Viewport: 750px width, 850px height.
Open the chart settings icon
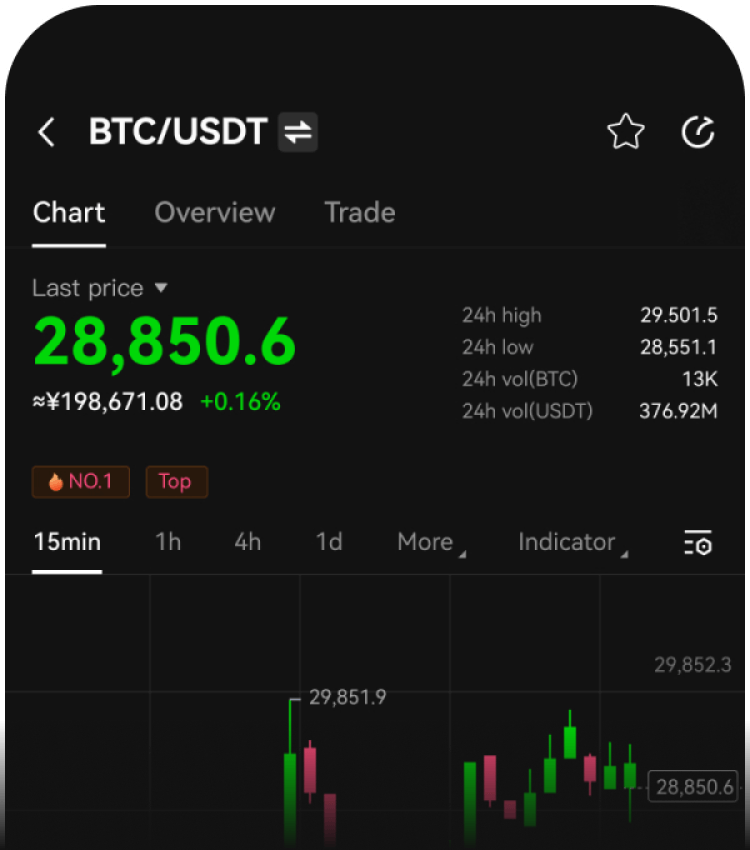click(698, 543)
